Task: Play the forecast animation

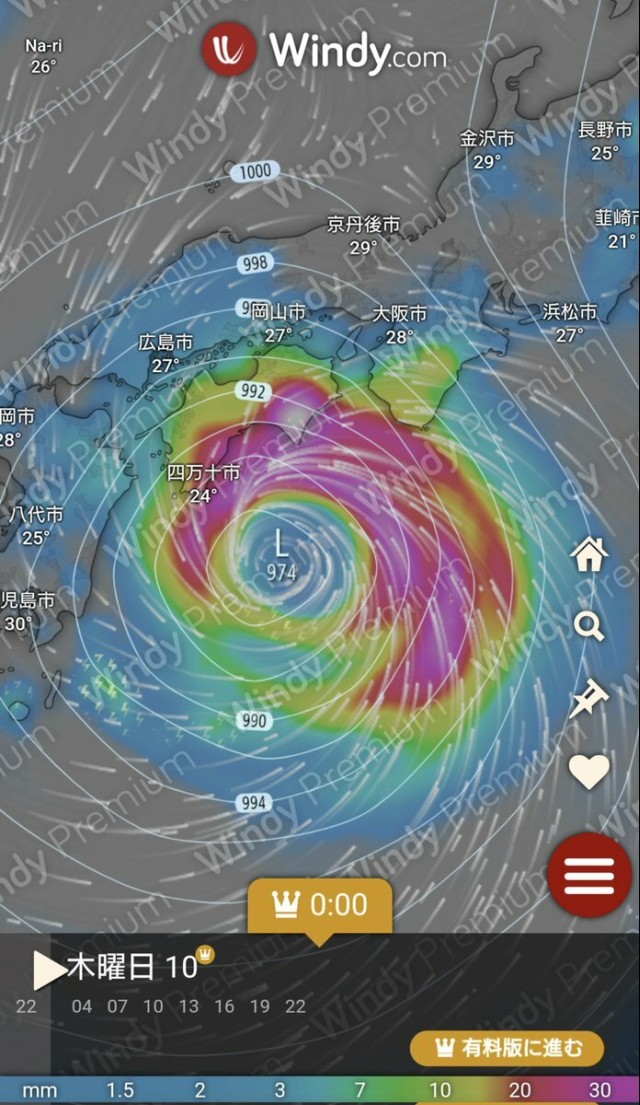Action: 47,969
